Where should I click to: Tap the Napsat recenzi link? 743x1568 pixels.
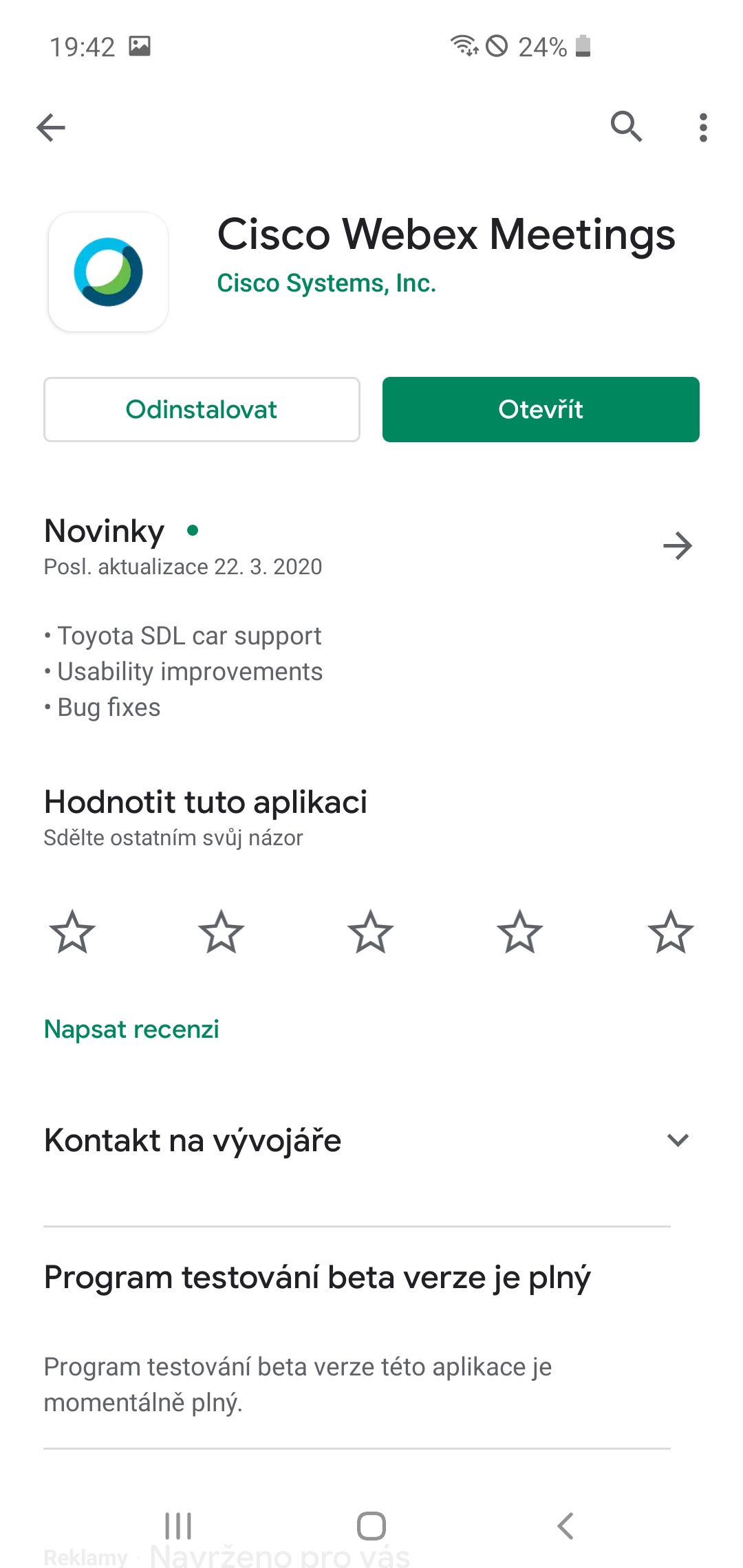point(131,1030)
